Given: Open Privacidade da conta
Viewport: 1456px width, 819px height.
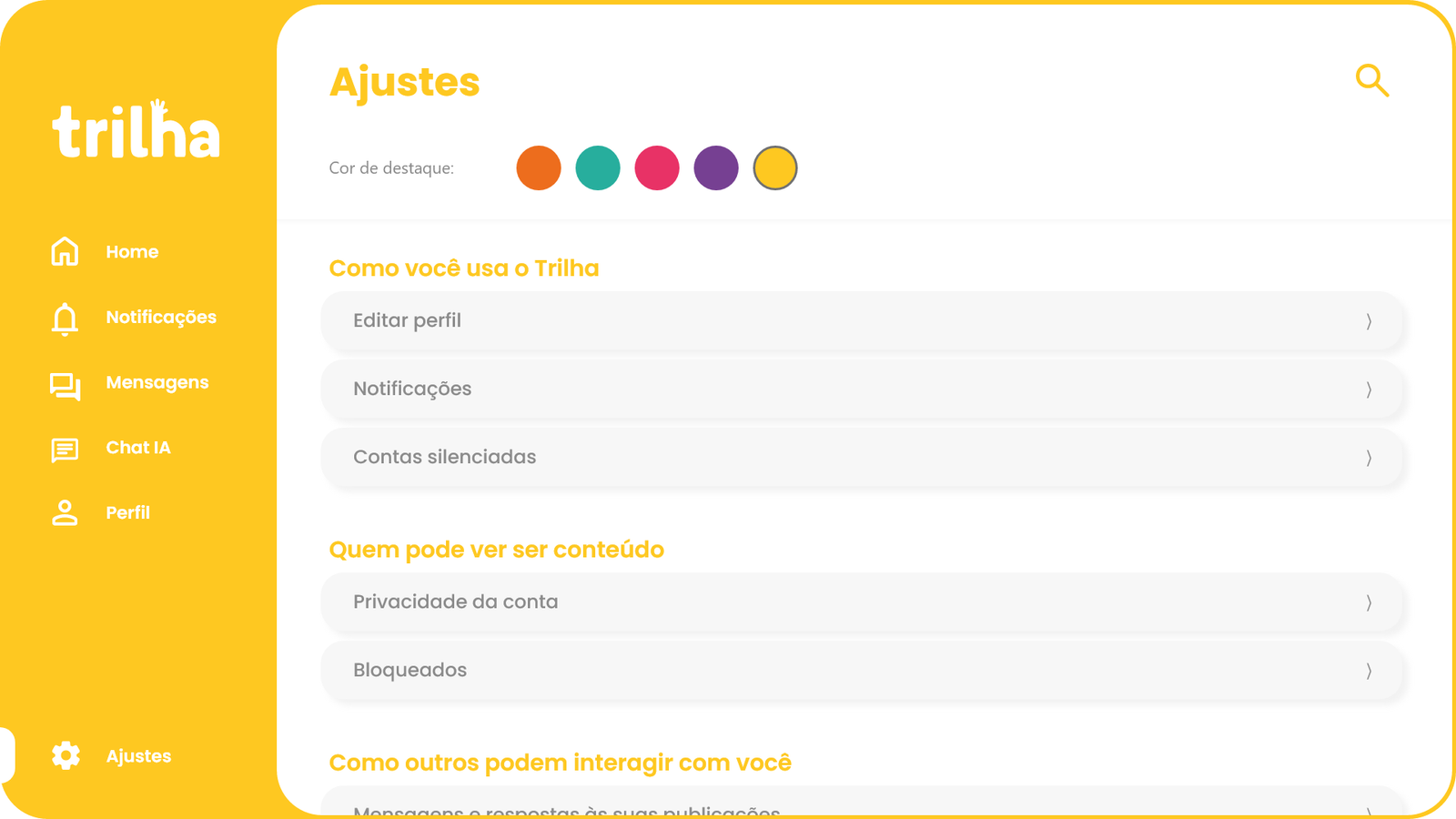Looking at the screenshot, I should (x=861, y=602).
